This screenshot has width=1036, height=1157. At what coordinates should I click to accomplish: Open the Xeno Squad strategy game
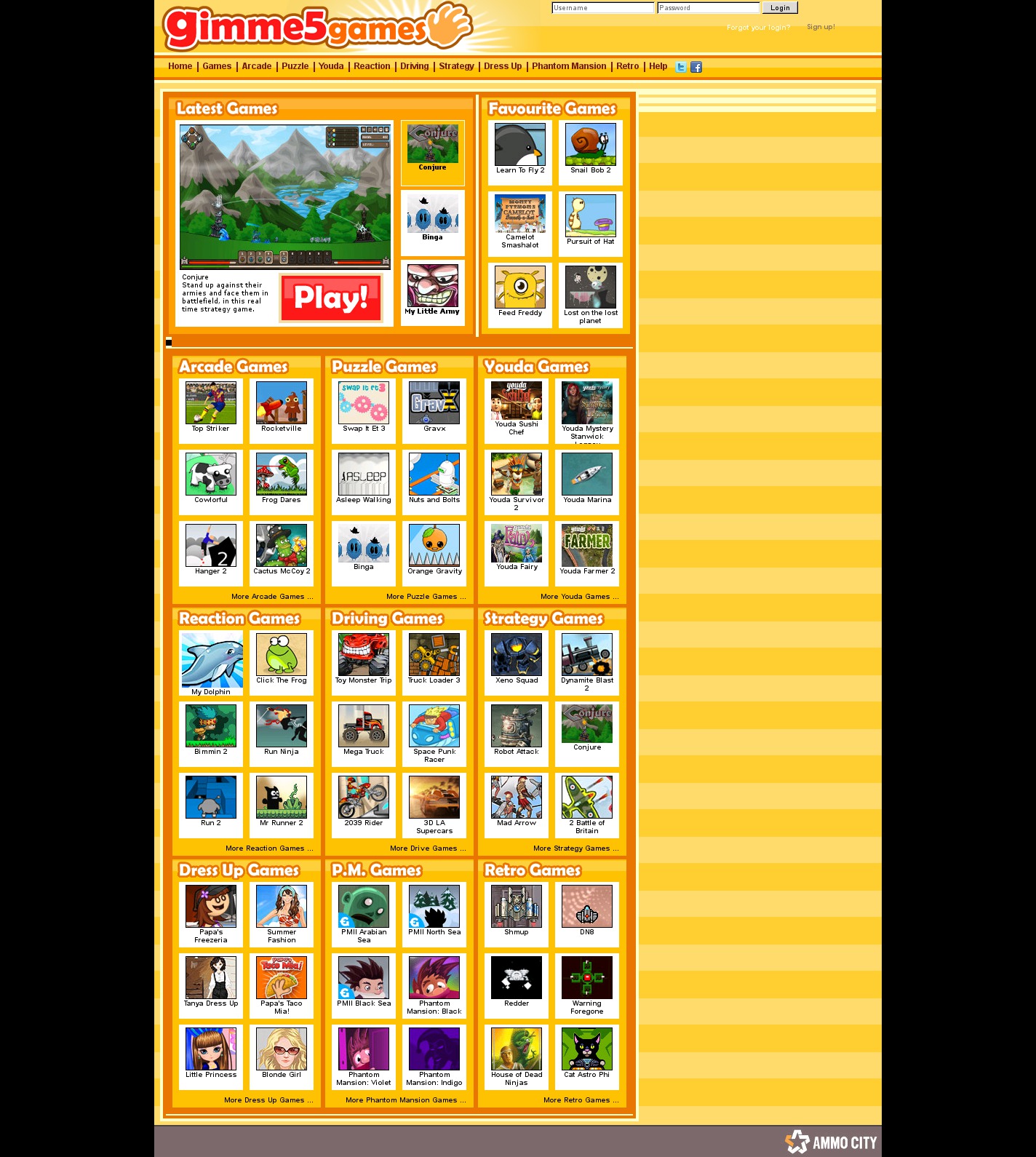click(517, 659)
